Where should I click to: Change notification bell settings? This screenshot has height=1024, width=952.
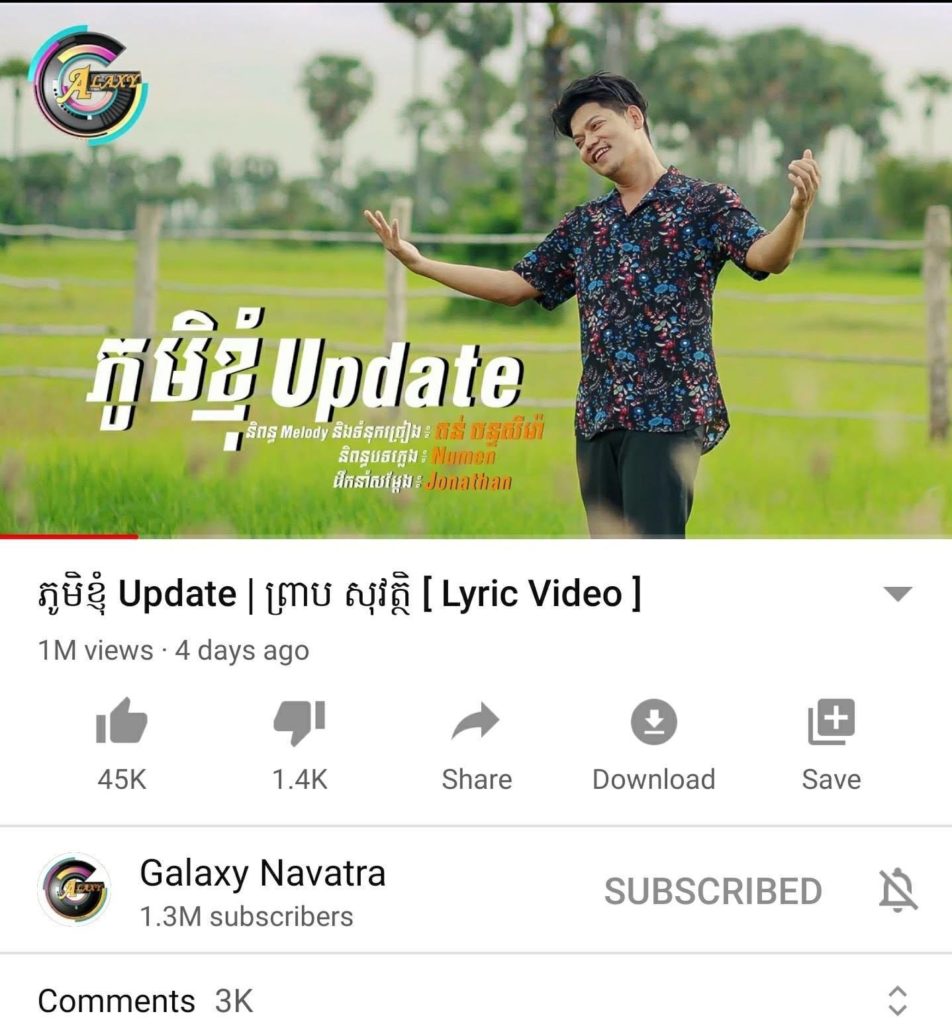tap(897, 891)
